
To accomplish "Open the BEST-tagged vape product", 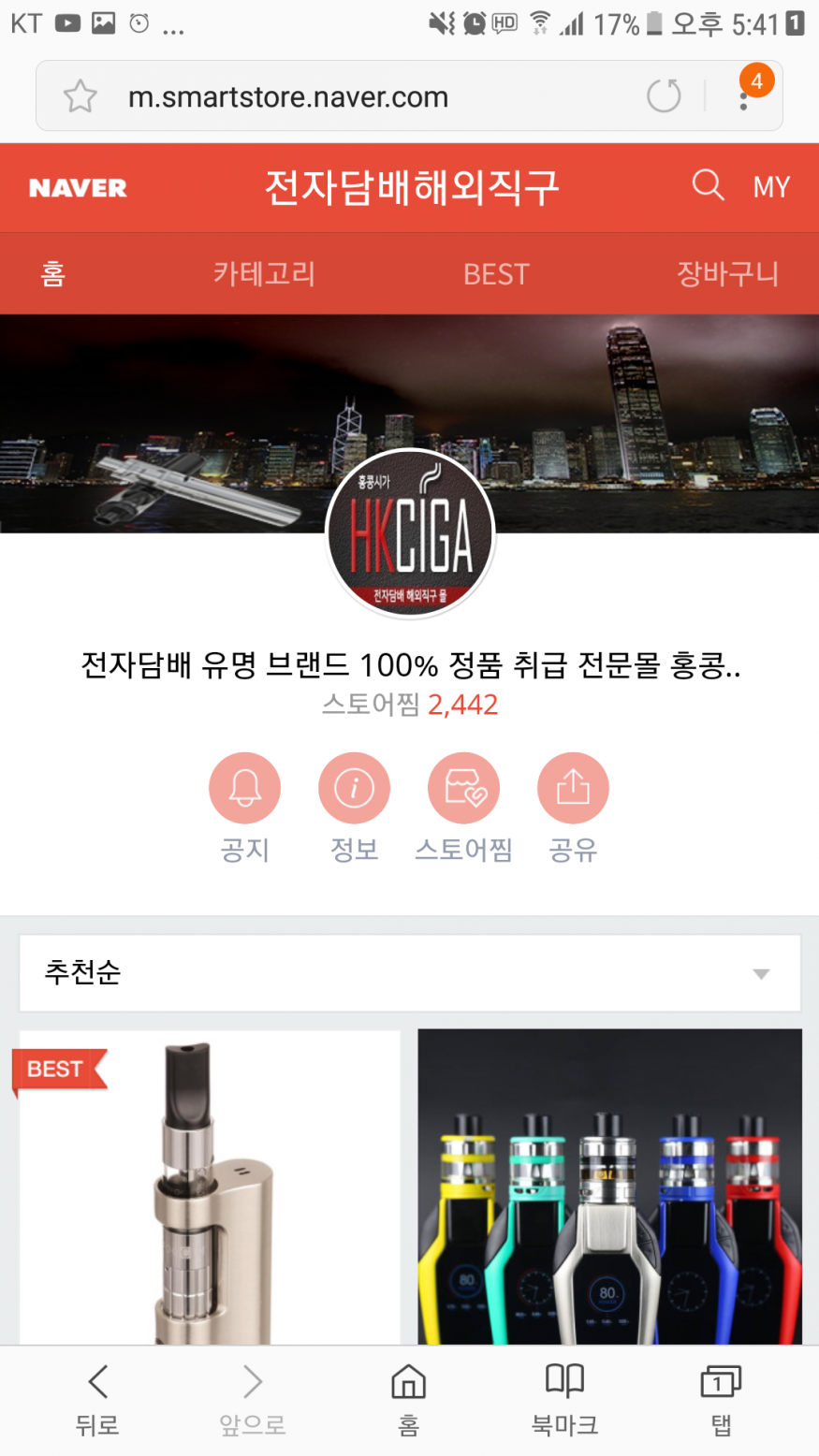I will pyautogui.click(x=210, y=1188).
